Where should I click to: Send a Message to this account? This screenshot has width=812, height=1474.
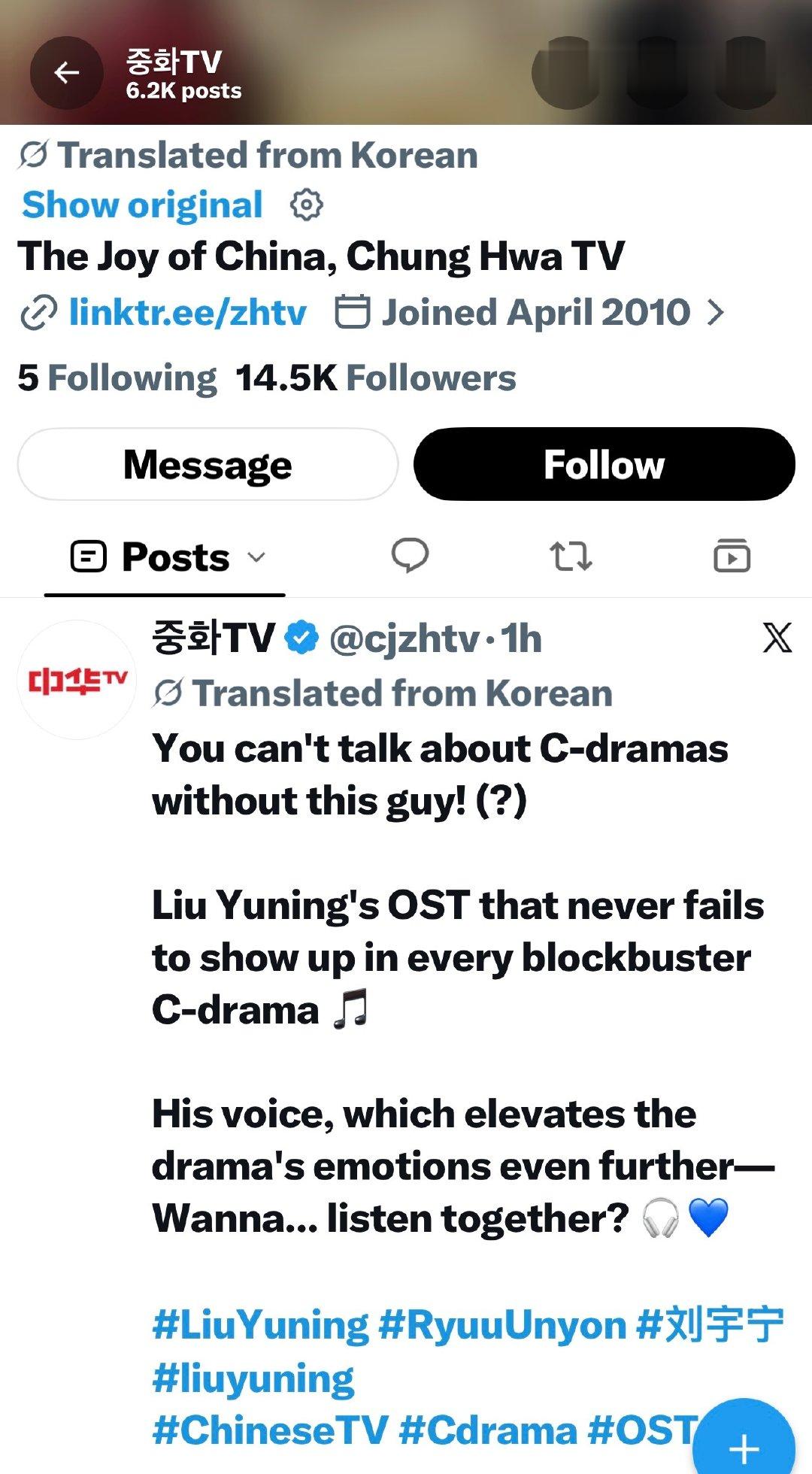point(208,465)
